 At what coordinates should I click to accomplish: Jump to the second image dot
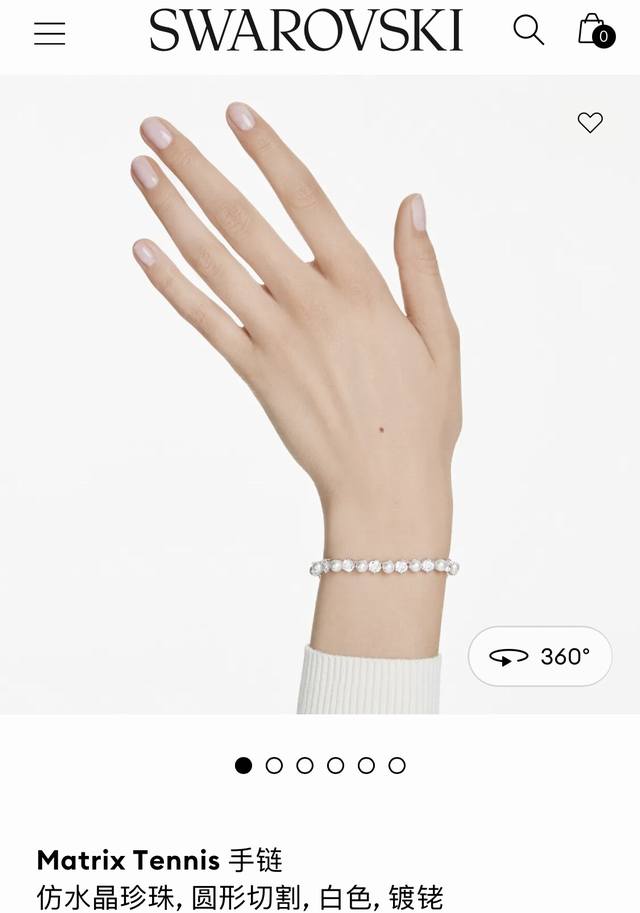[x=274, y=765]
